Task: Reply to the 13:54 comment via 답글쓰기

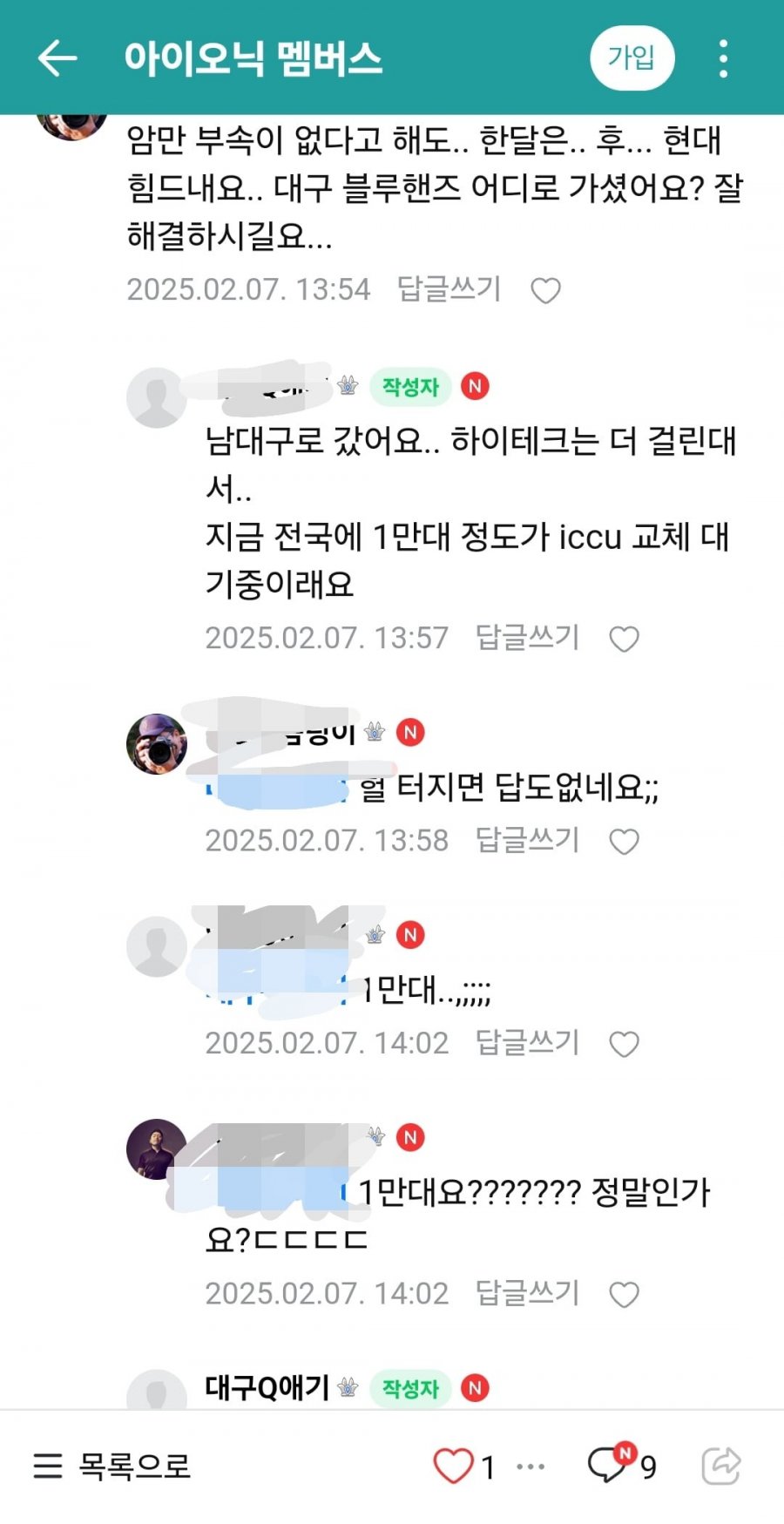Action: [449, 289]
